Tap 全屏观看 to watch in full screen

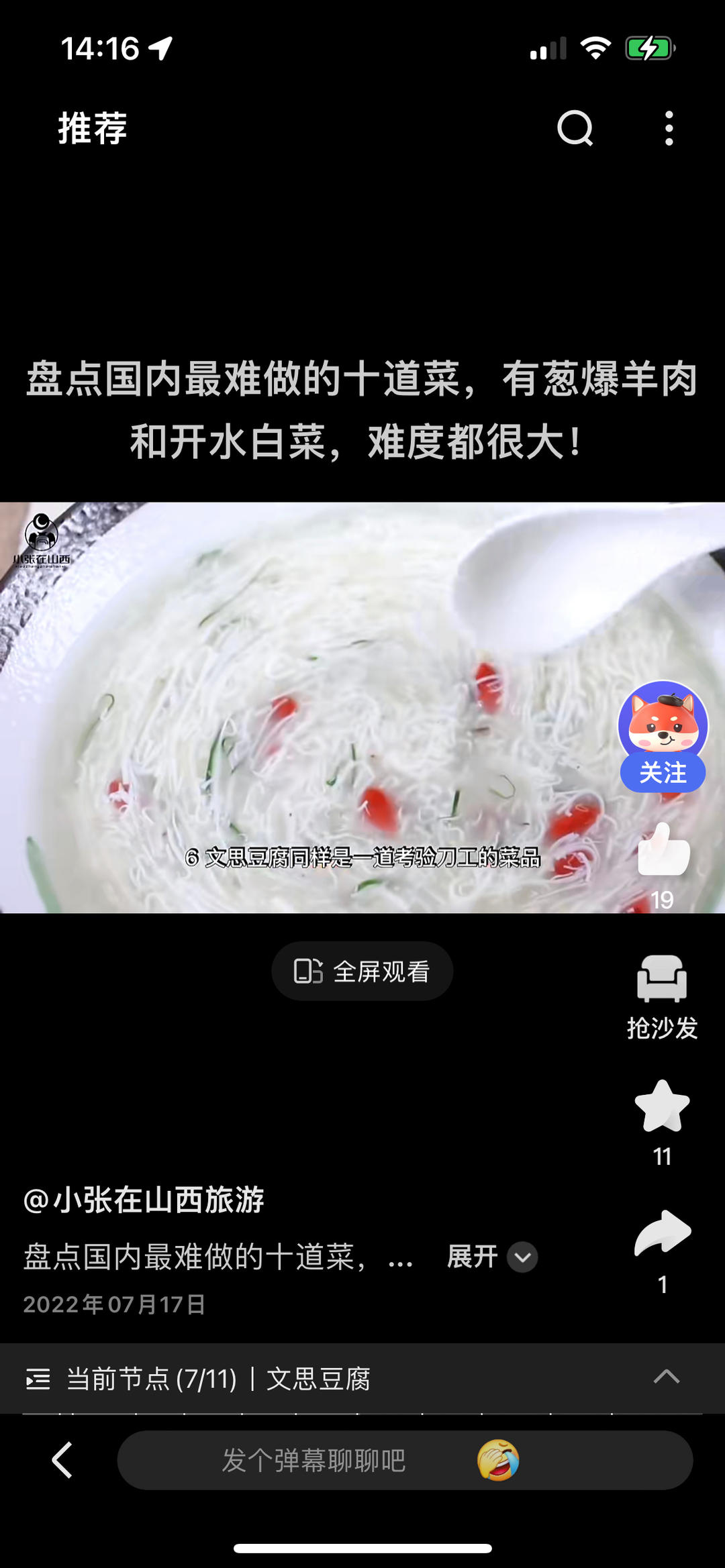click(x=362, y=971)
